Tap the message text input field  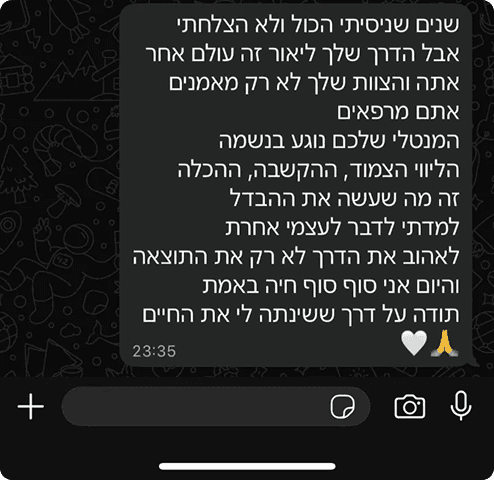[x=216, y=406]
